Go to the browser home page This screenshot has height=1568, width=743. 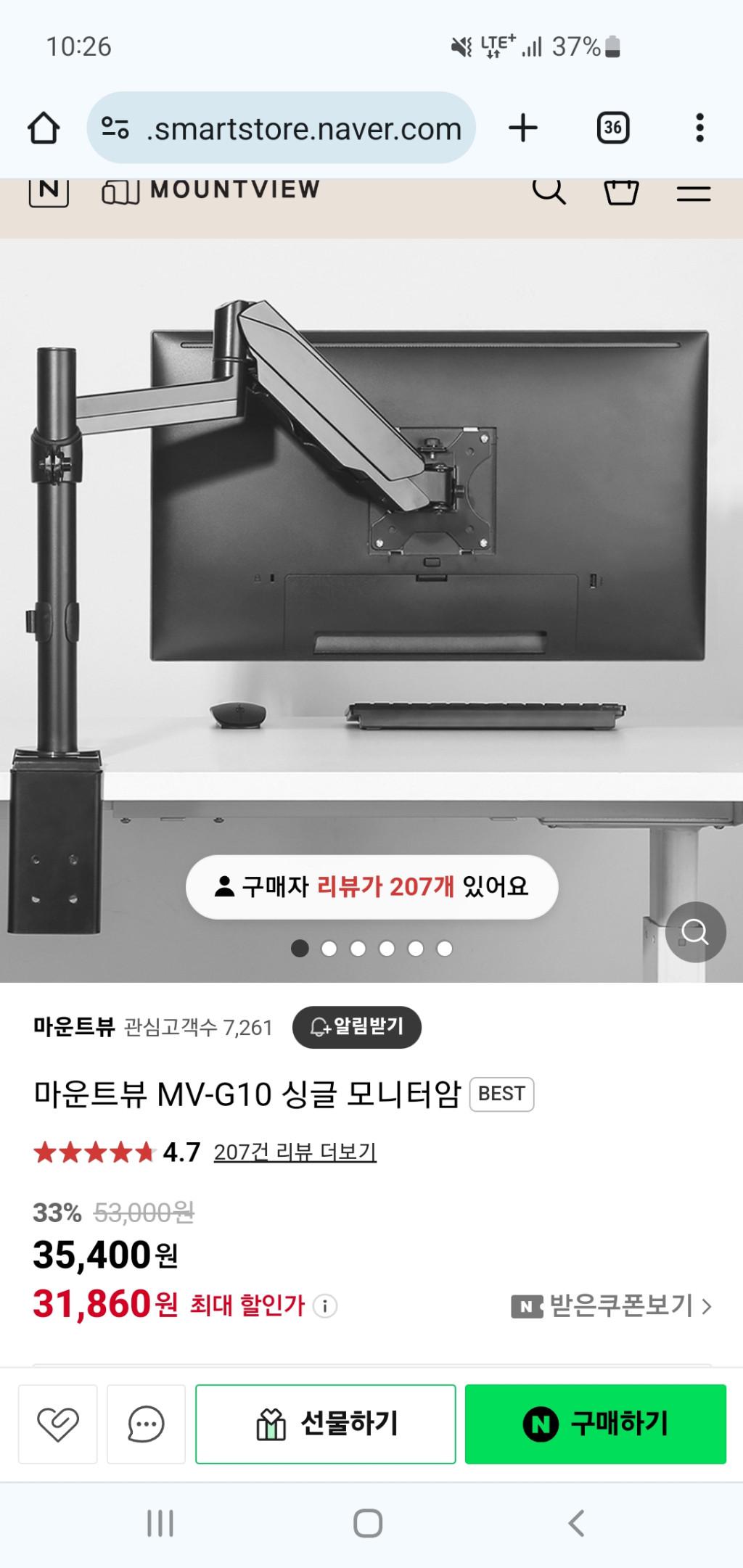pyautogui.click(x=44, y=128)
